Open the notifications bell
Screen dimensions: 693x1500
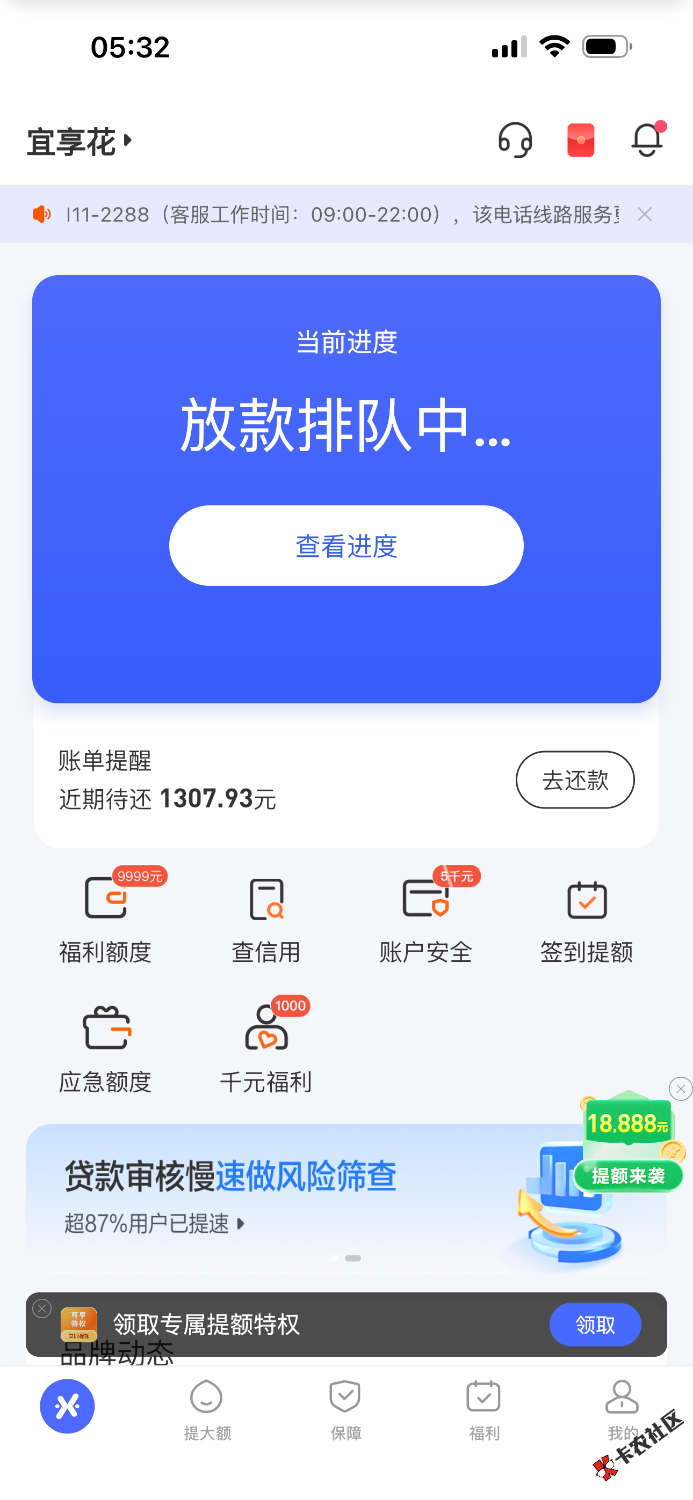click(648, 140)
